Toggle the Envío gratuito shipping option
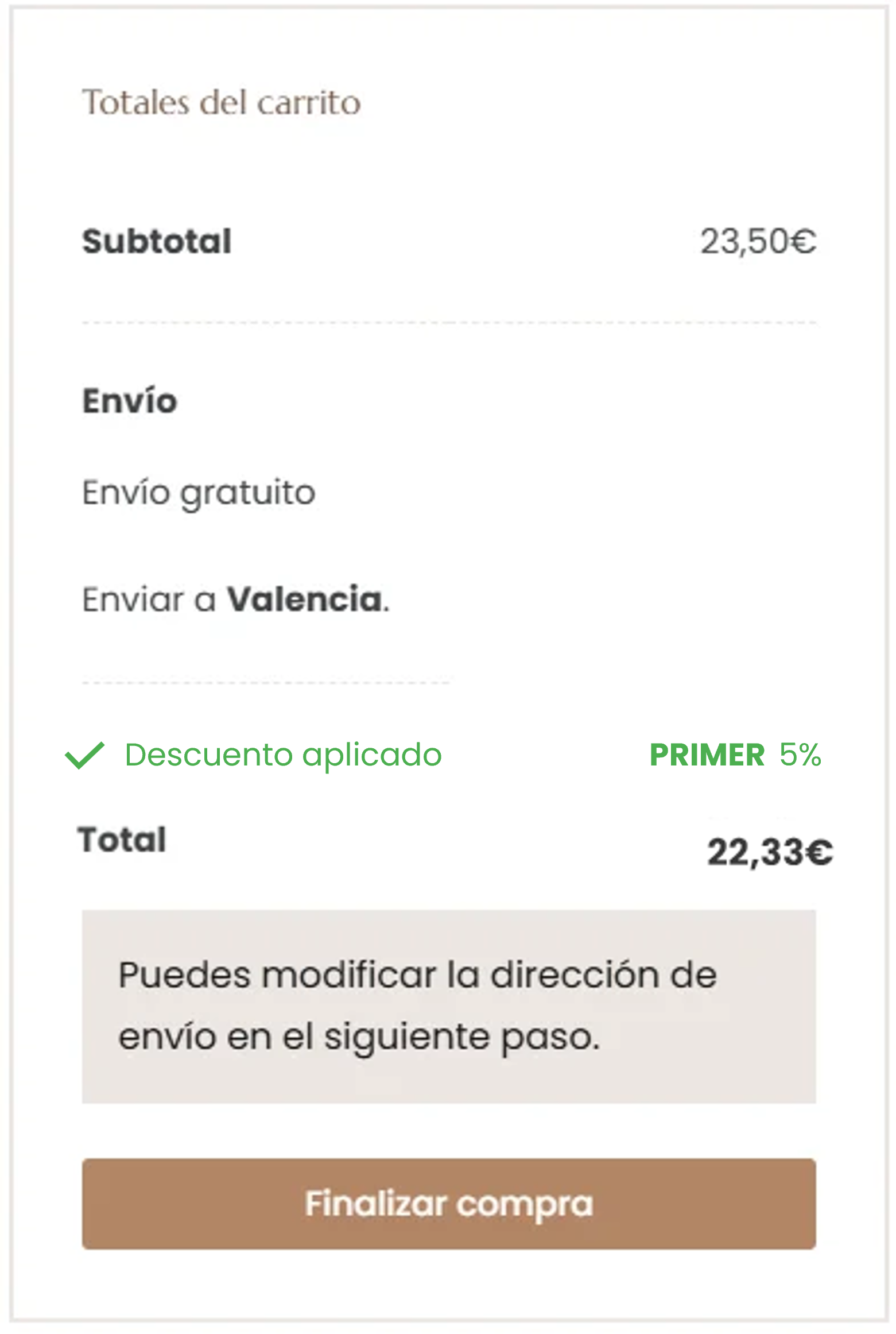 point(198,492)
